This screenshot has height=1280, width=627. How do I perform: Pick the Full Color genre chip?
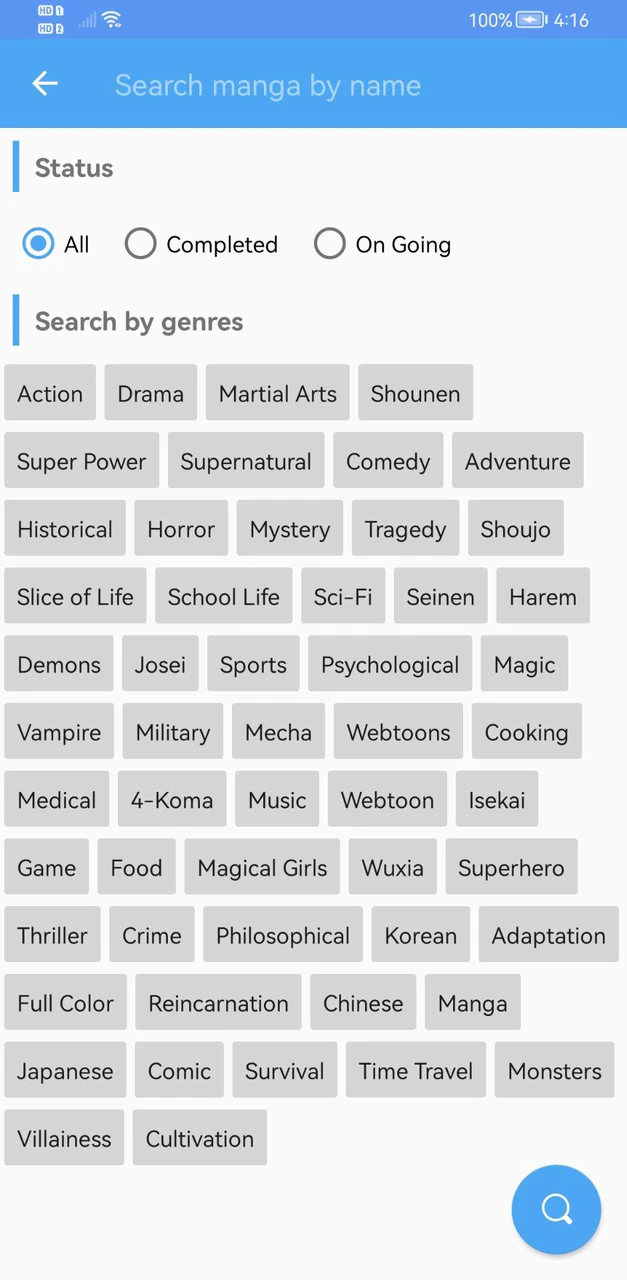coord(65,1003)
